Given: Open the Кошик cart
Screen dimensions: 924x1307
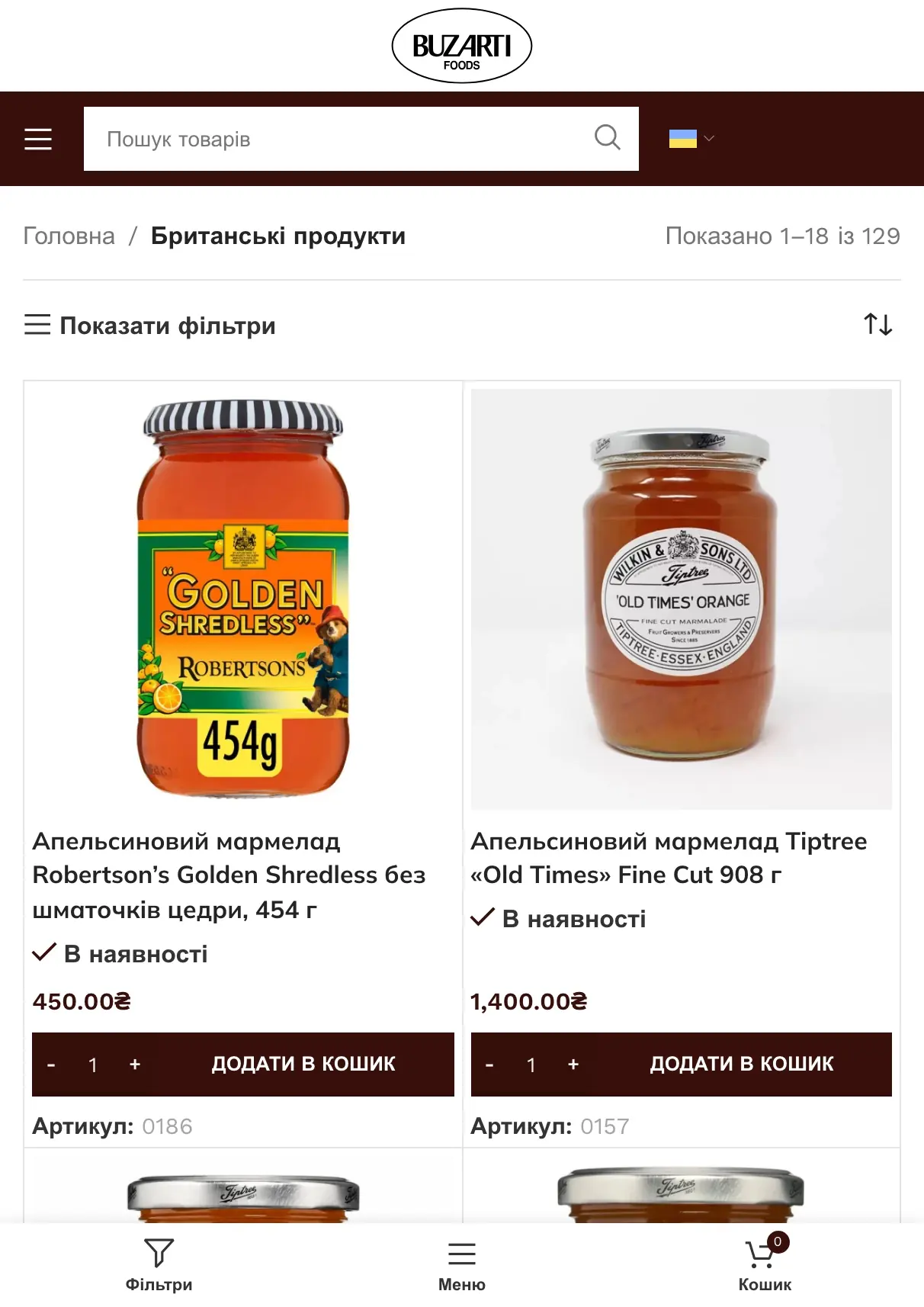Looking at the screenshot, I should [x=765, y=1264].
